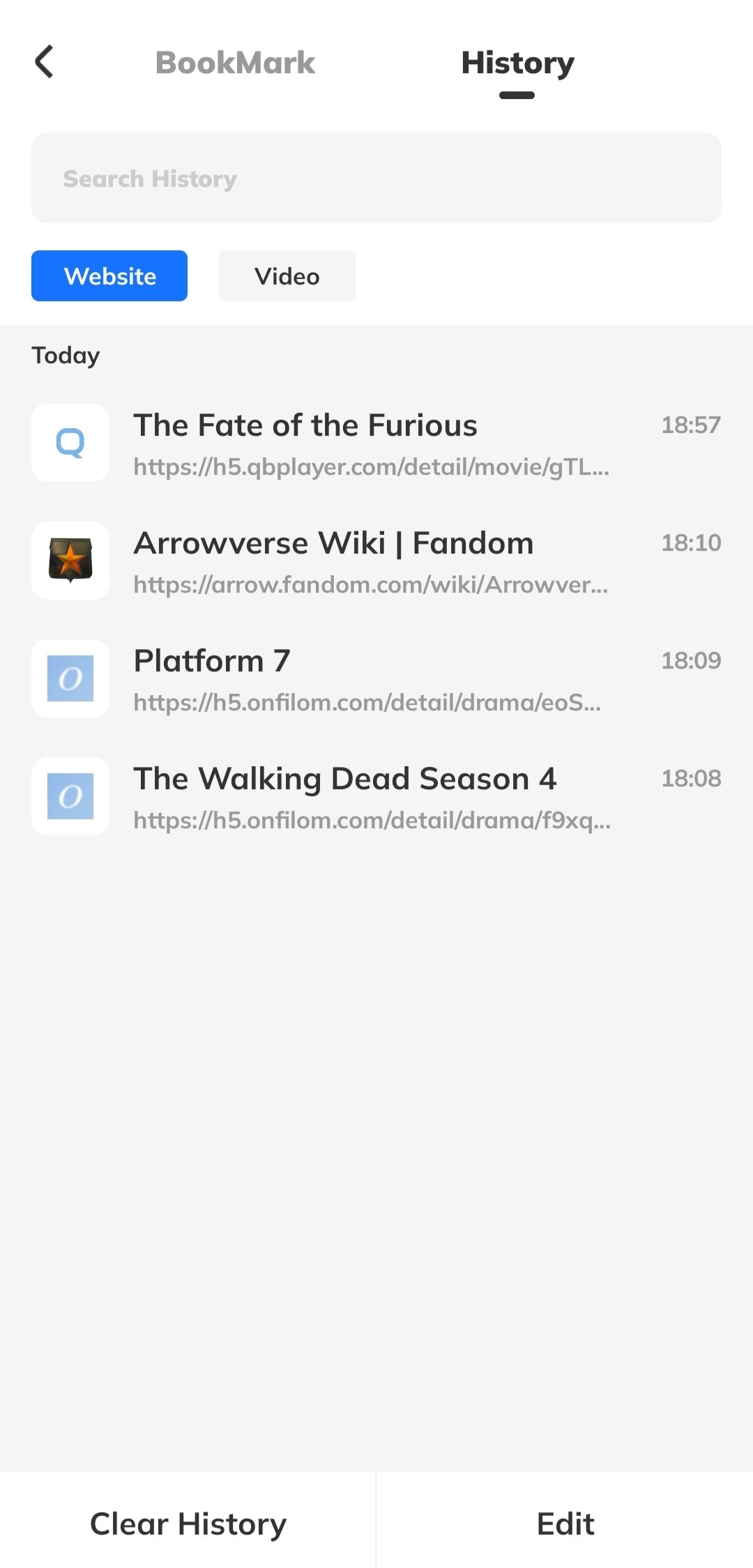Tap Clear History button
This screenshot has width=753, height=1568.
pyautogui.click(x=188, y=1523)
